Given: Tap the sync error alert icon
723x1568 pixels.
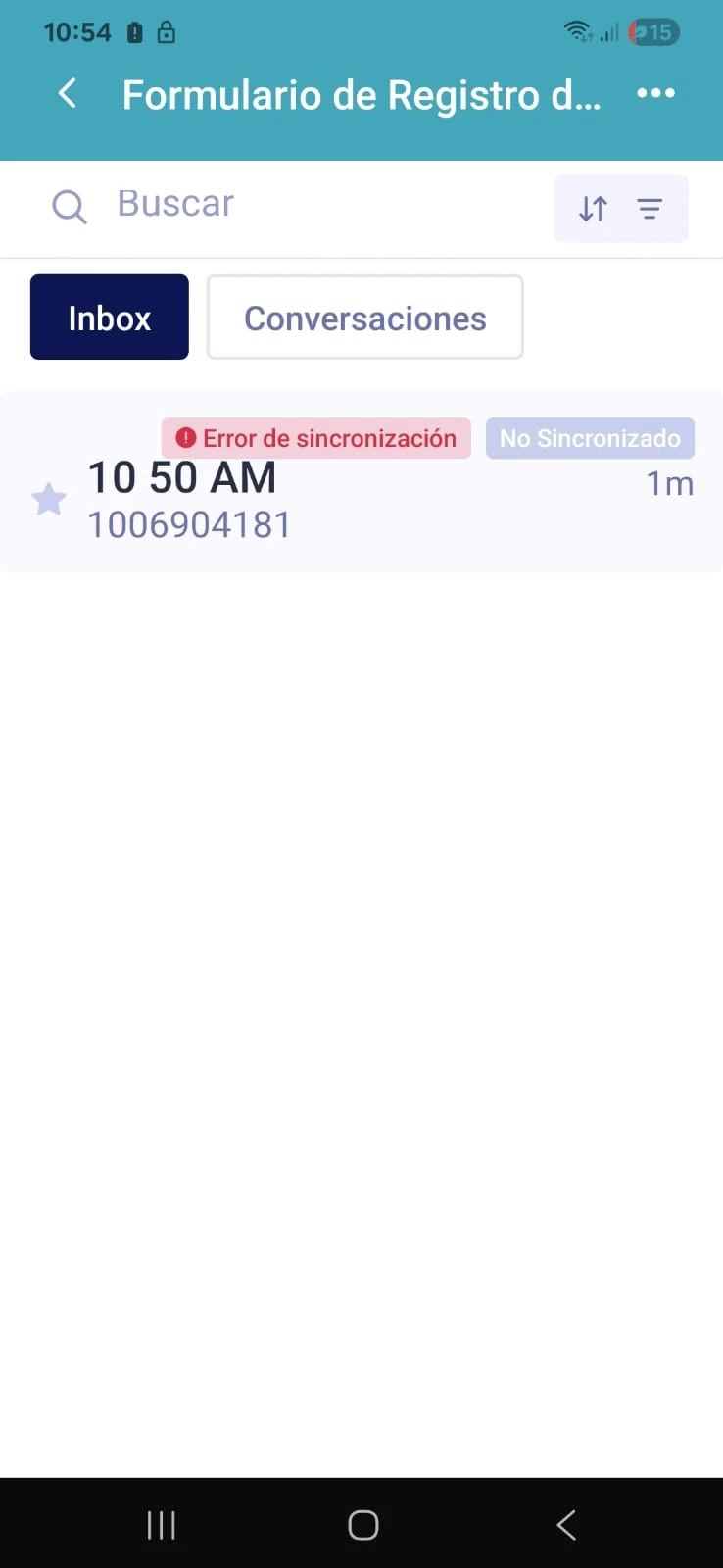Looking at the screenshot, I should pos(186,438).
